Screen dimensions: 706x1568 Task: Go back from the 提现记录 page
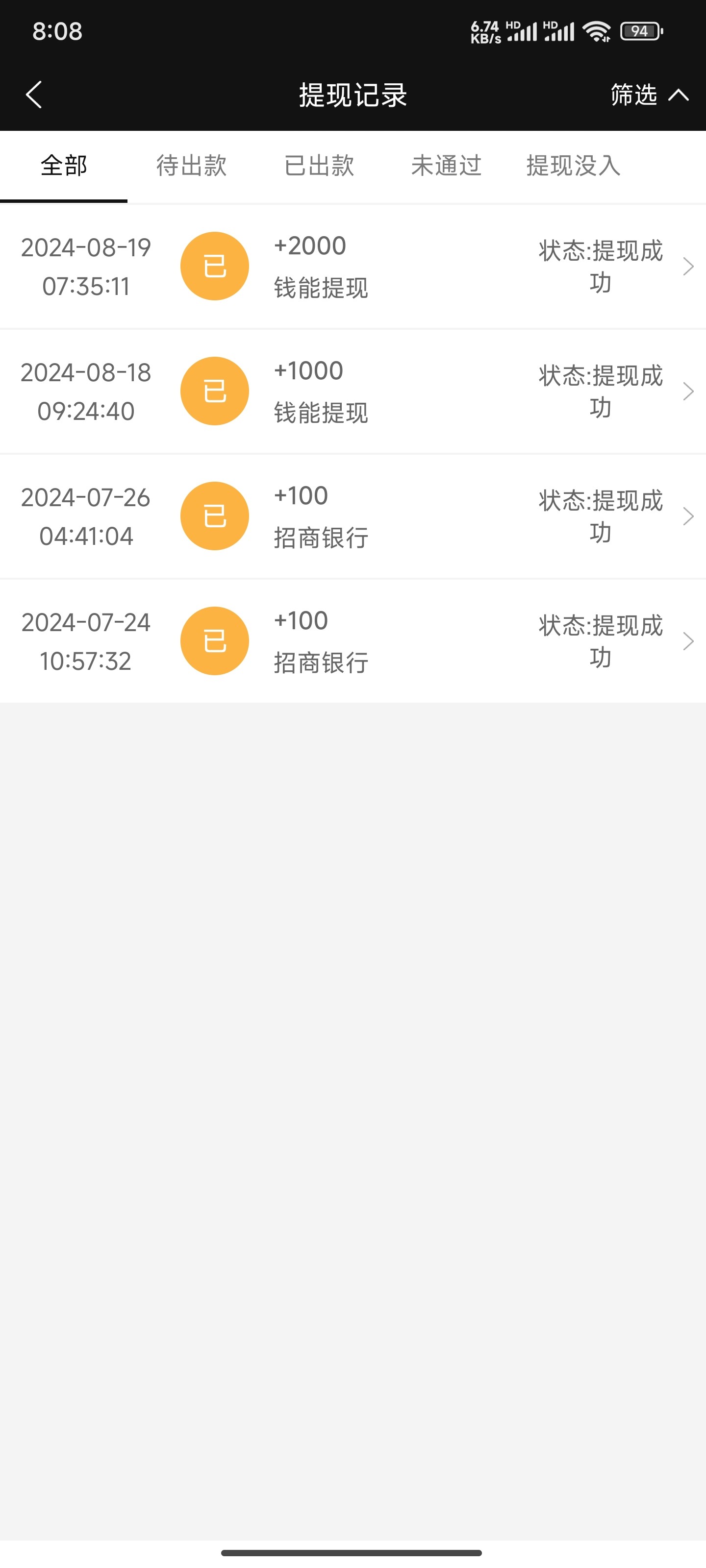pos(34,95)
